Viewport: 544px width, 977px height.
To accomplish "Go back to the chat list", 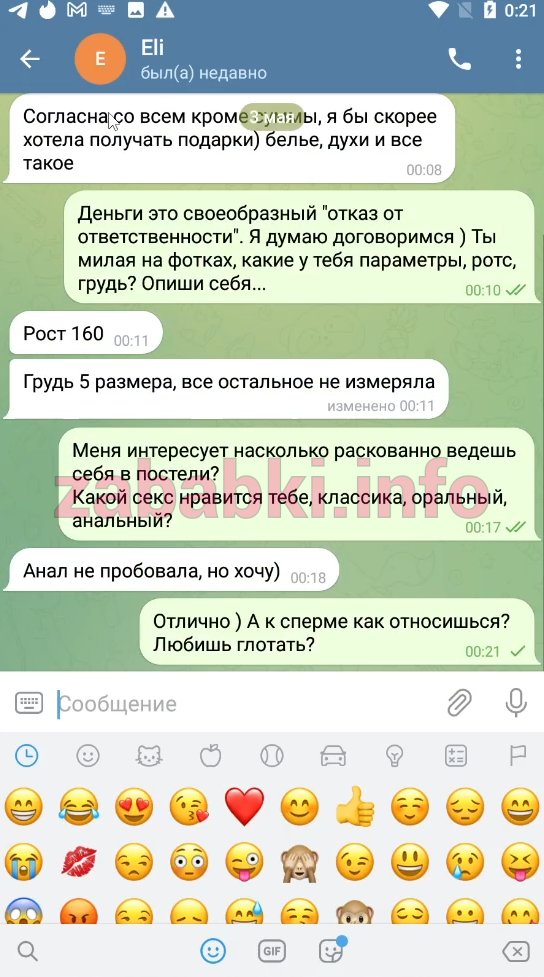I will pos(30,59).
